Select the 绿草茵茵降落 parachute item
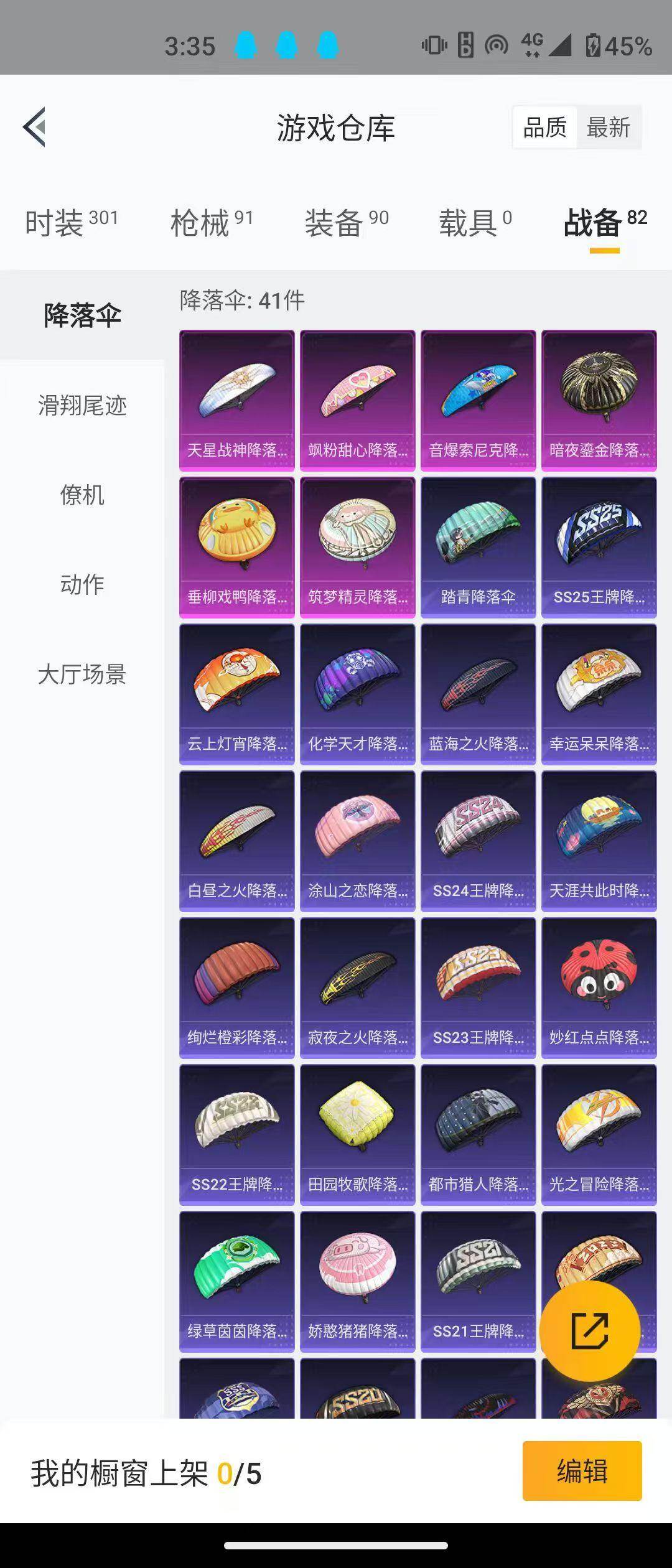Image resolution: width=672 pixels, height=1568 pixels. click(236, 1288)
